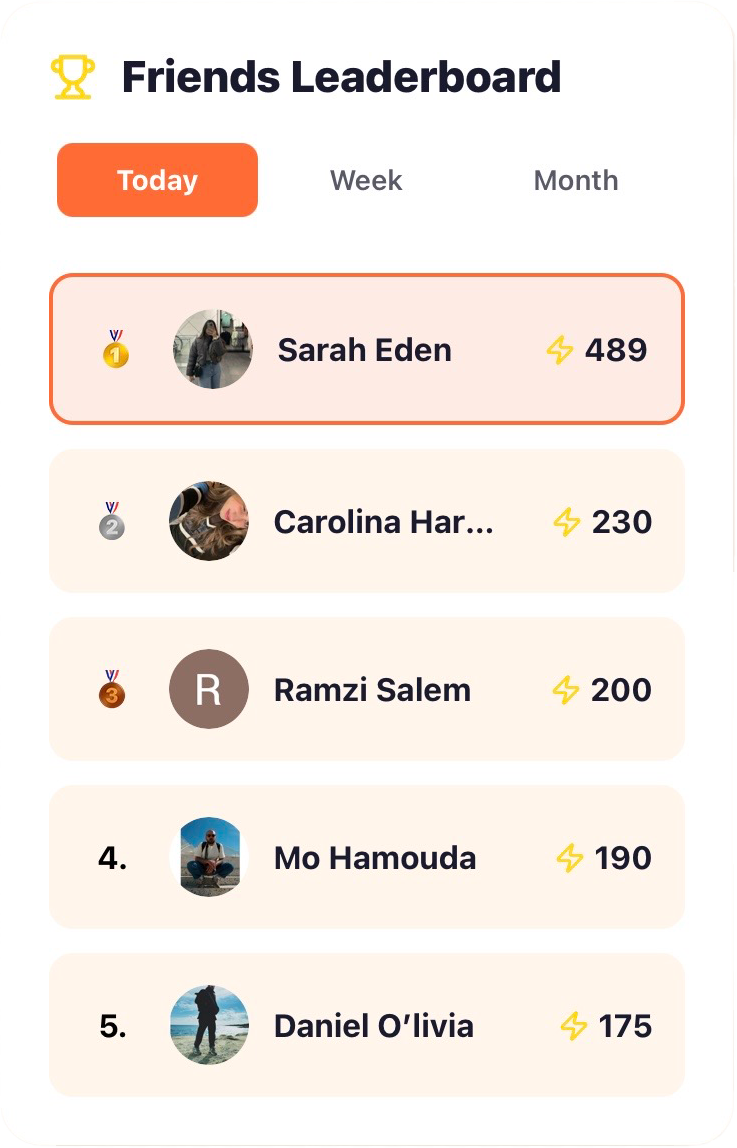Switch to the Week tab

366,180
